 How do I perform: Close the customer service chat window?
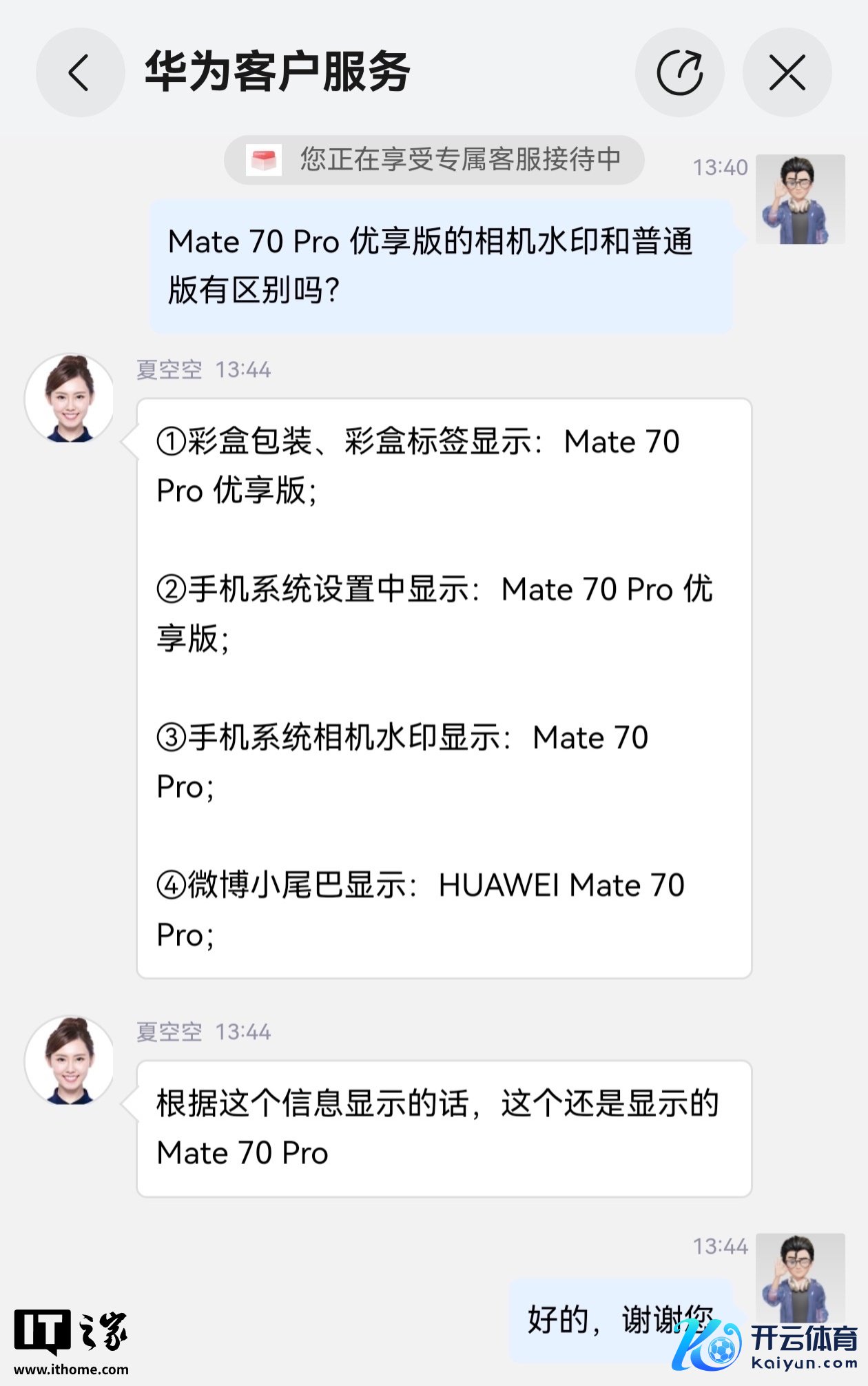787,72
